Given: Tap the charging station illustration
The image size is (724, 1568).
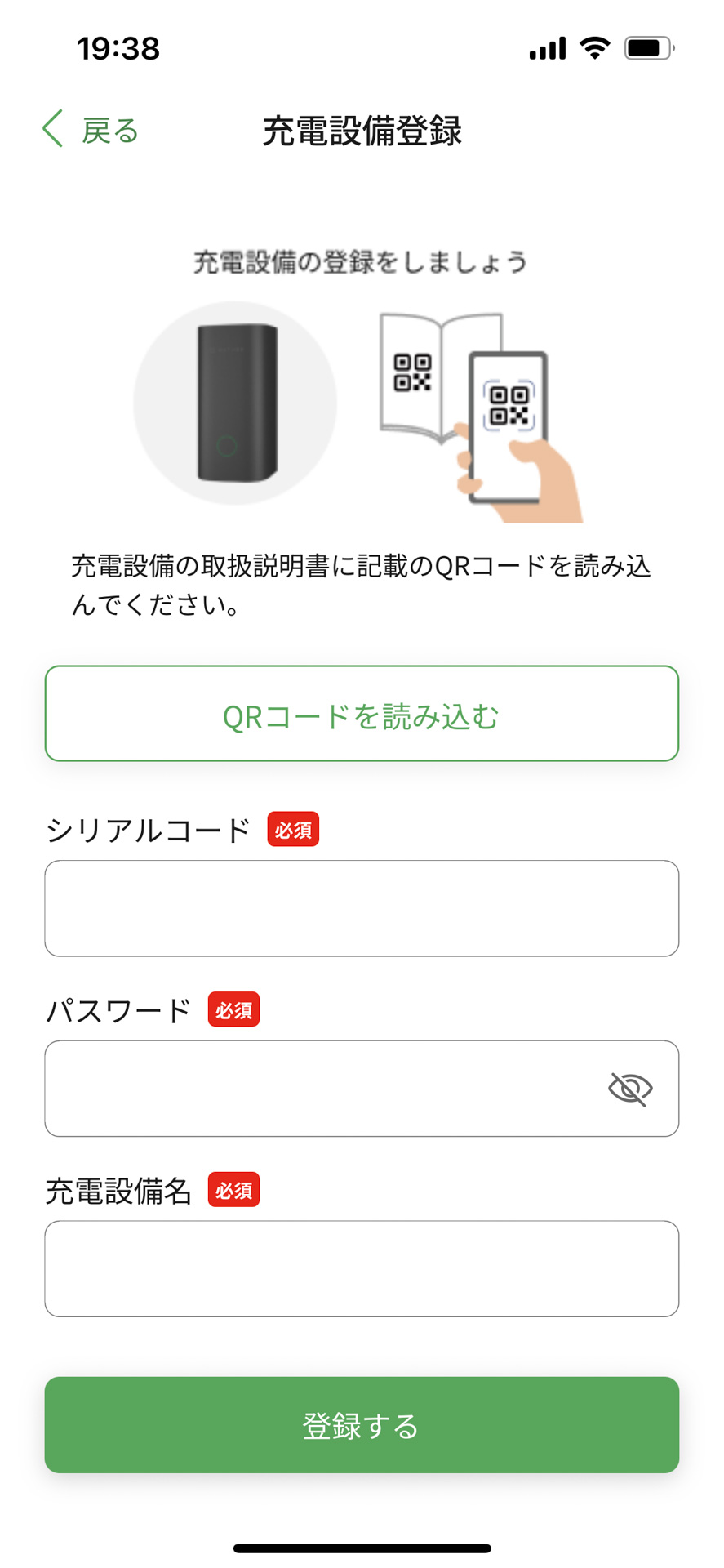Looking at the screenshot, I should tap(235, 399).
